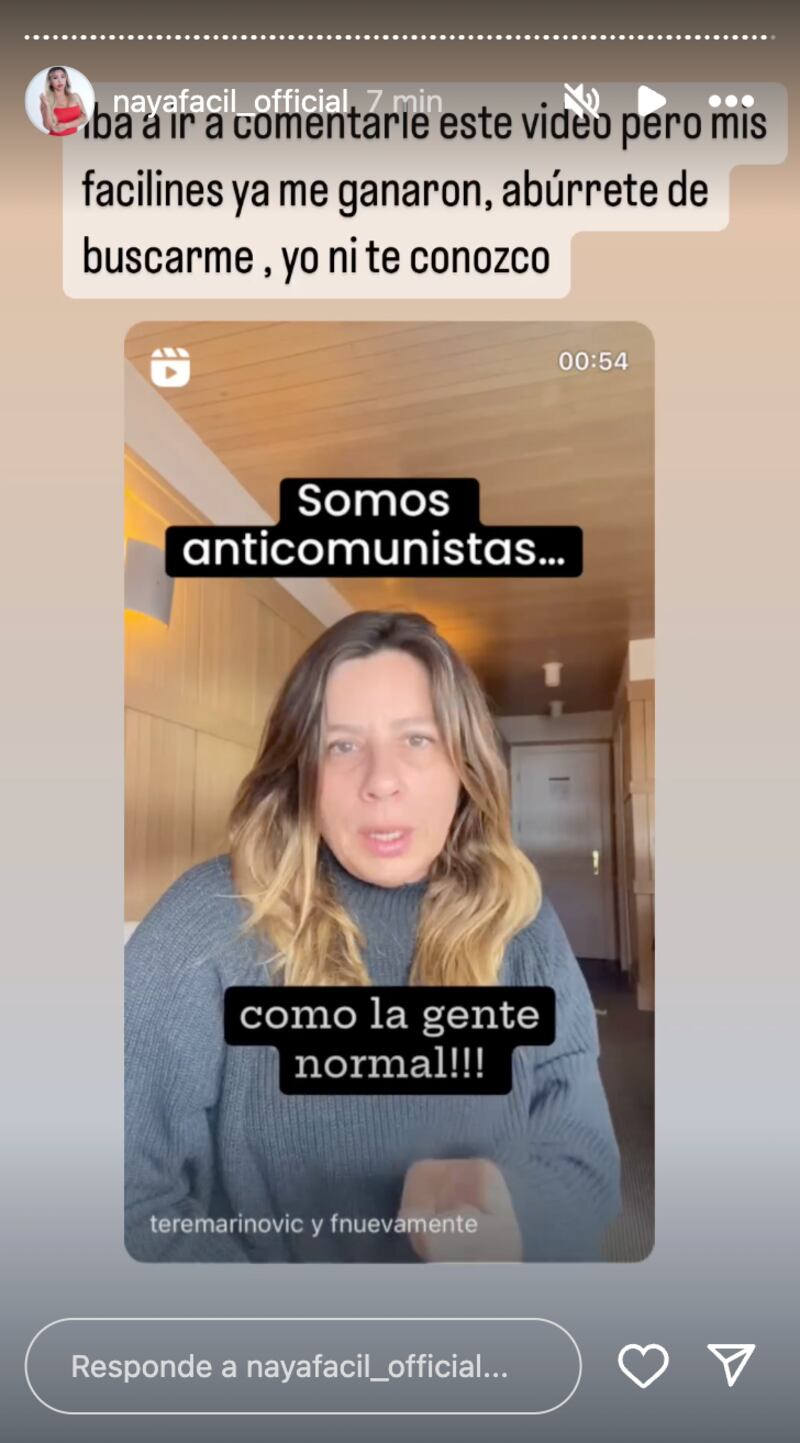
Task: Tap the nayafacil_official username
Action: pos(230,102)
